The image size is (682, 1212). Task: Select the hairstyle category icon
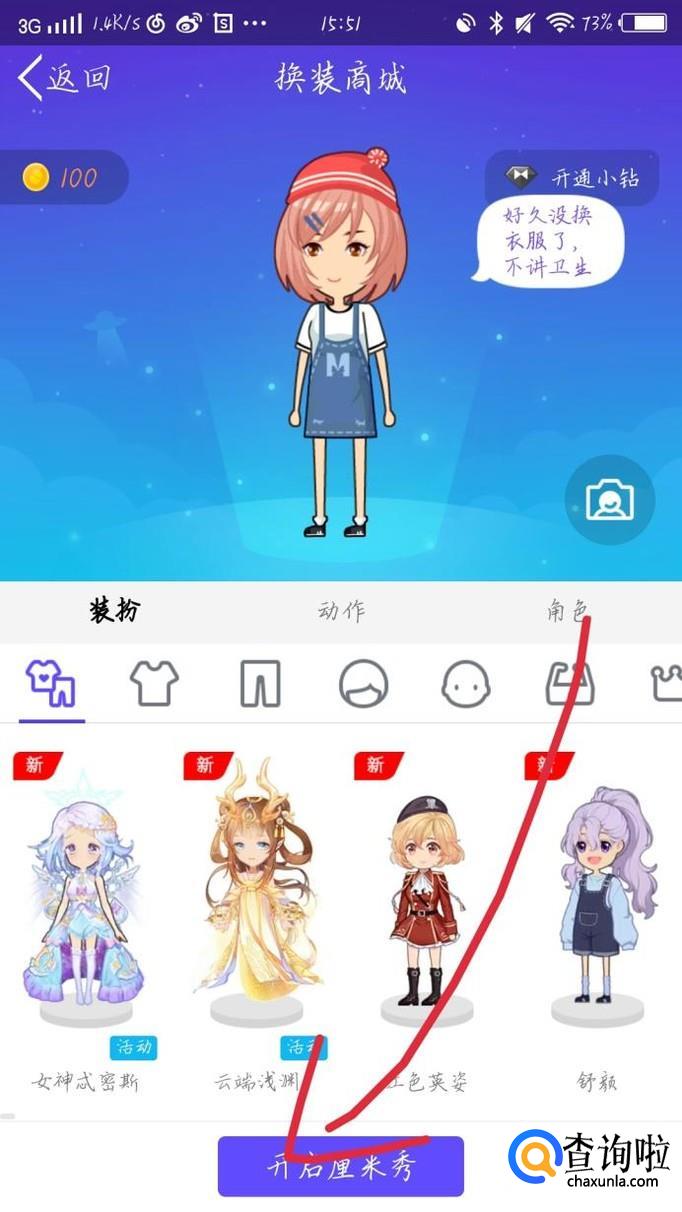363,683
